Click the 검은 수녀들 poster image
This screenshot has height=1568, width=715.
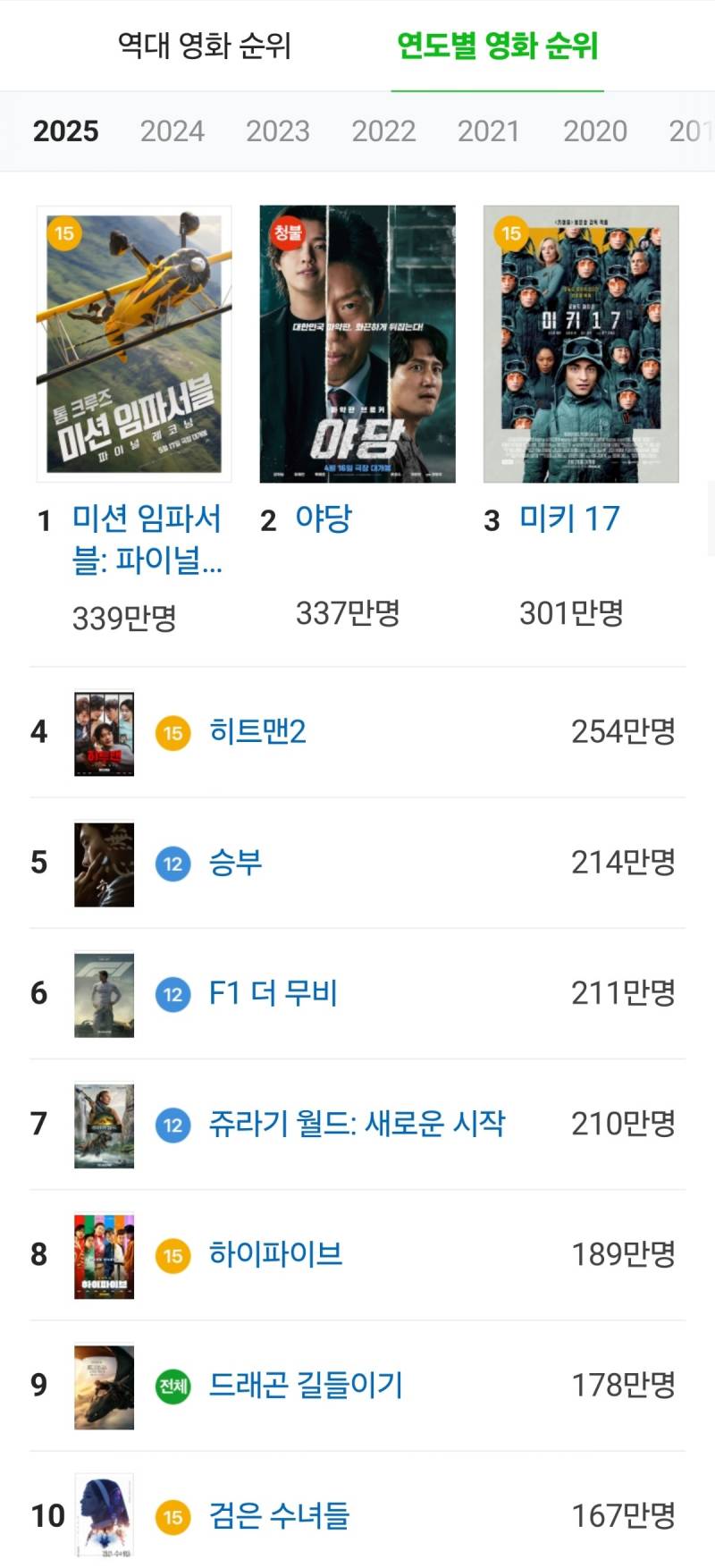104,1517
